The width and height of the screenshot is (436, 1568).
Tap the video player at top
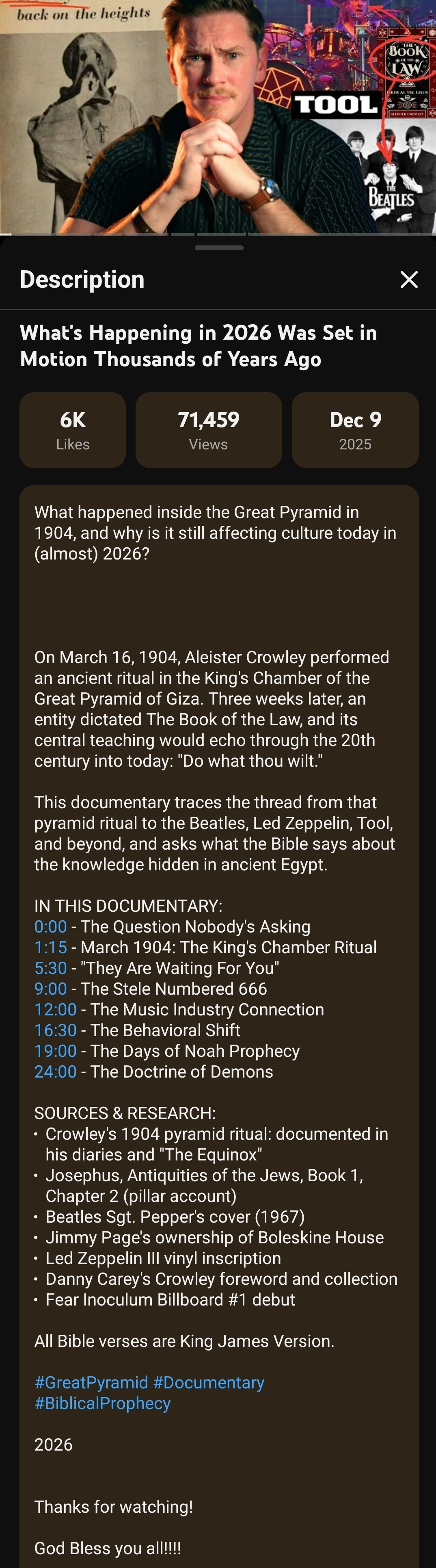coord(218,116)
